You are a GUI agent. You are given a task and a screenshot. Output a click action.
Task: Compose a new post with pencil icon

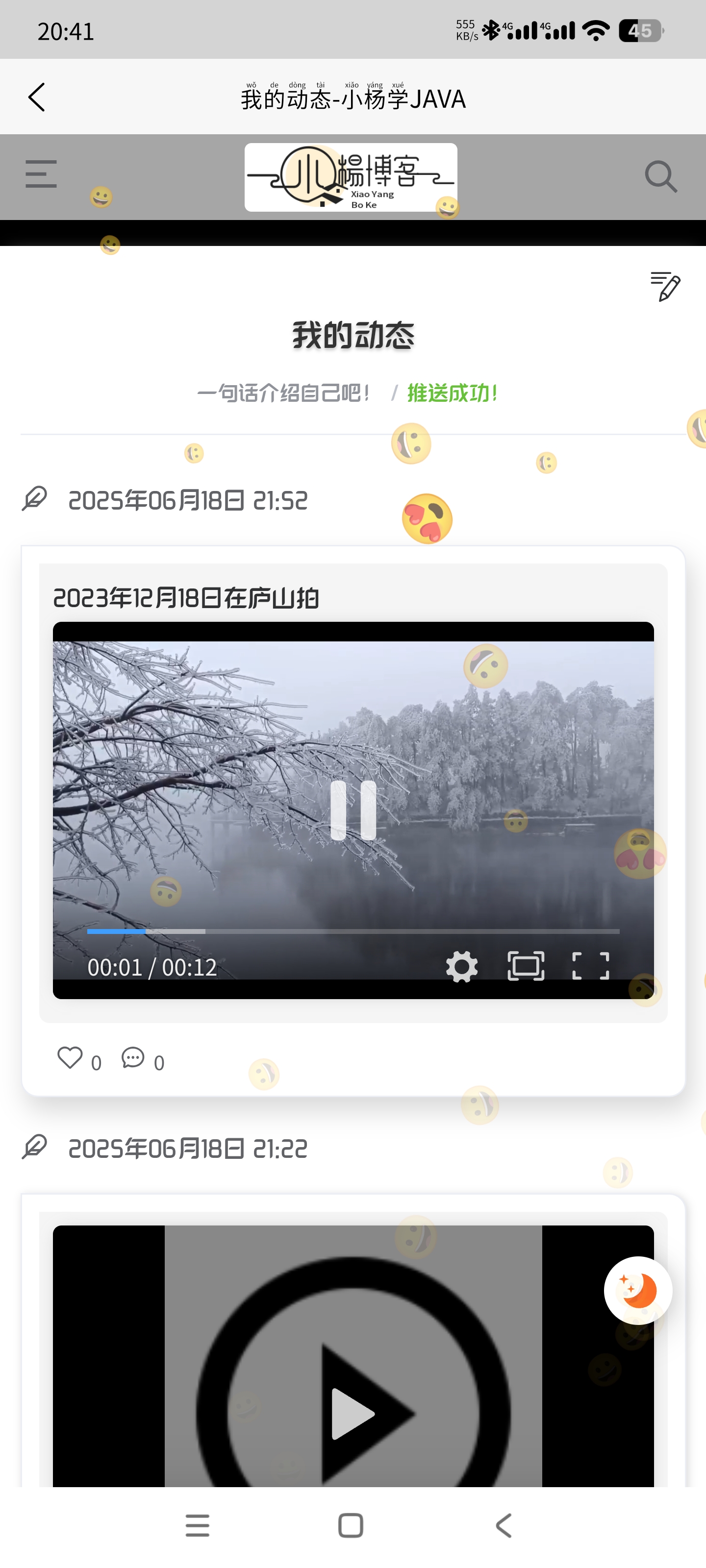(x=665, y=286)
